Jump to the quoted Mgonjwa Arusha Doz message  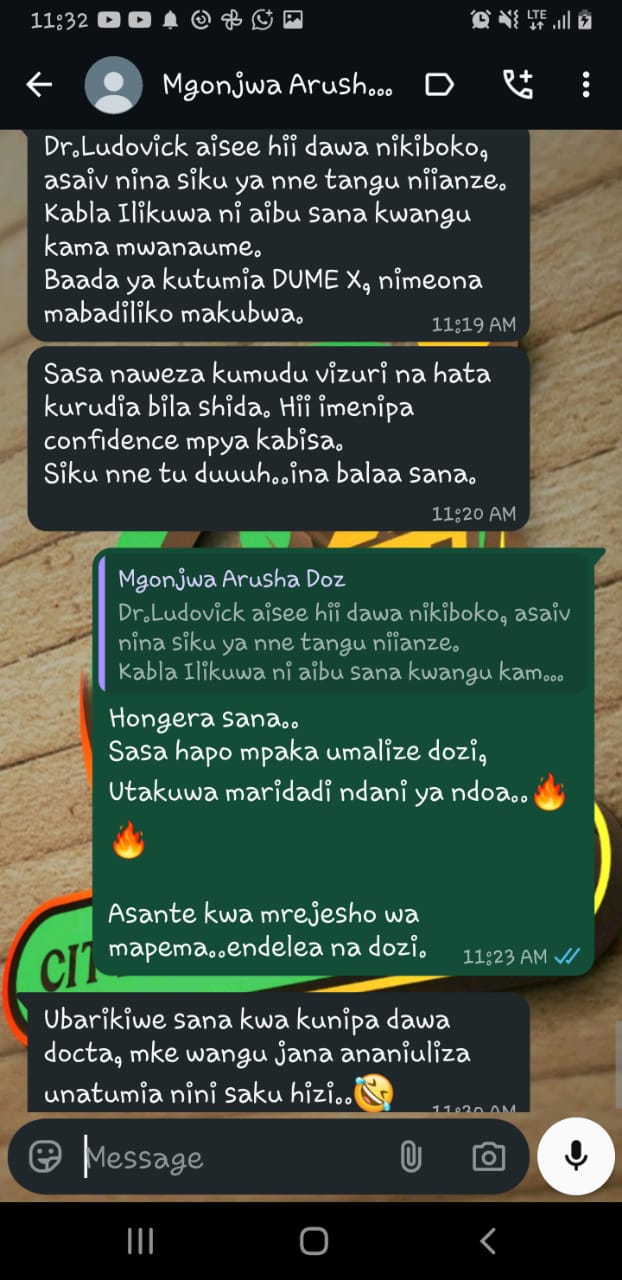(x=345, y=624)
